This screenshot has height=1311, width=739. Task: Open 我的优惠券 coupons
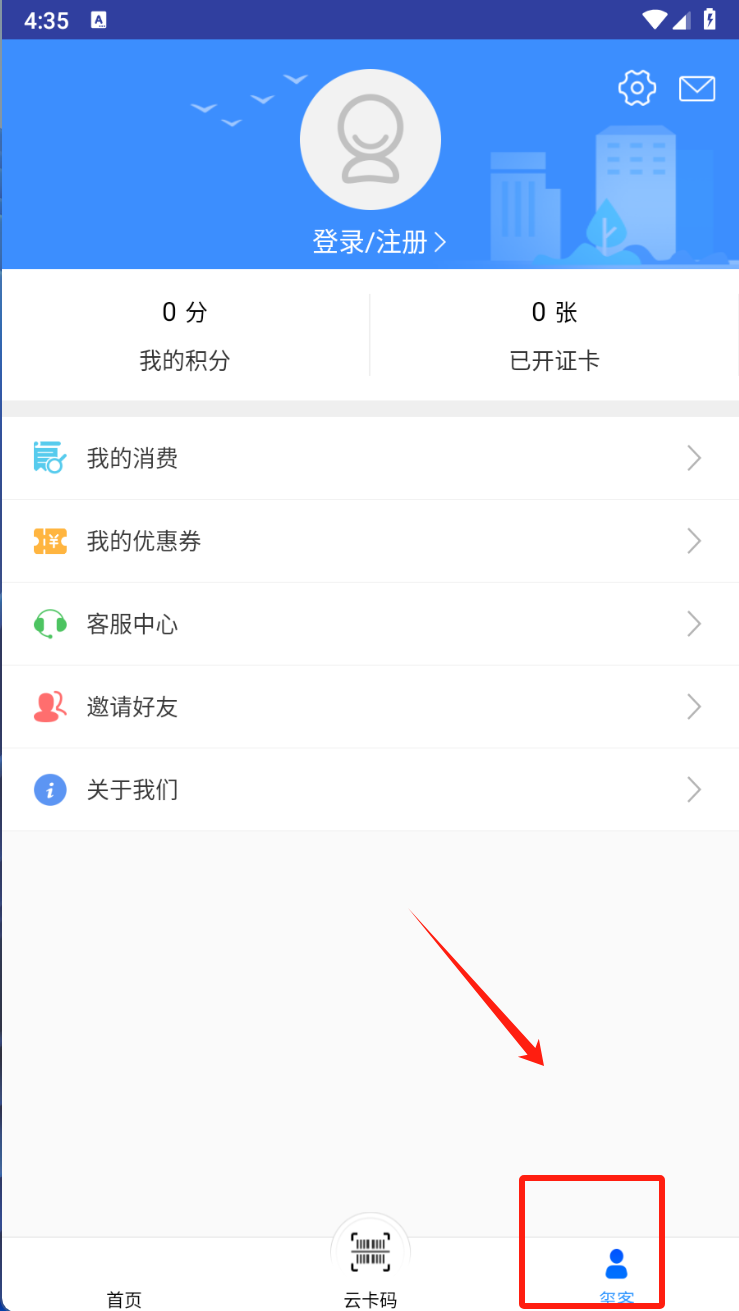click(x=370, y=541)
